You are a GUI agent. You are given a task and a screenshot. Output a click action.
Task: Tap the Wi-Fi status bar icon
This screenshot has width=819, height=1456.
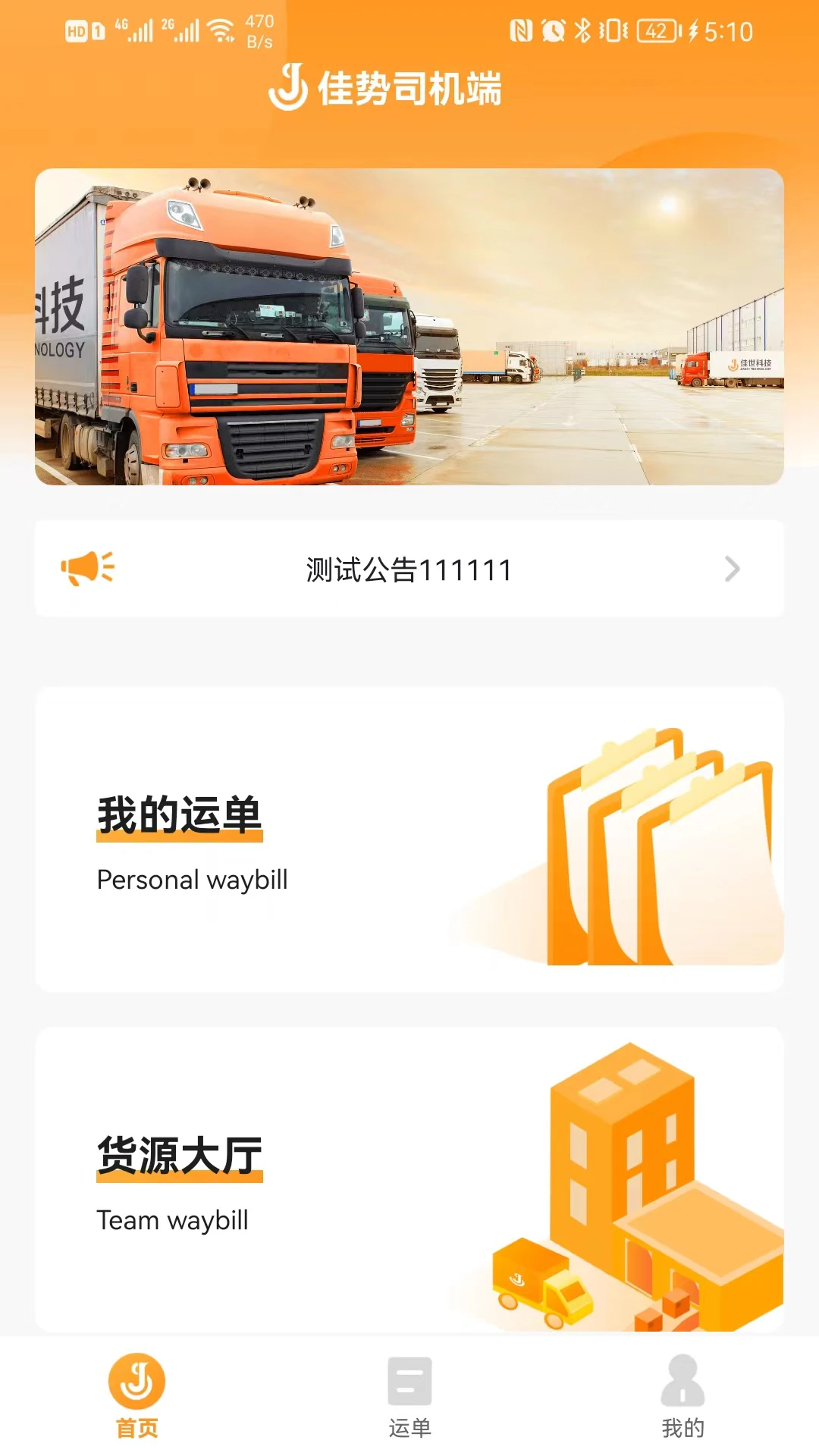[220, 29]
